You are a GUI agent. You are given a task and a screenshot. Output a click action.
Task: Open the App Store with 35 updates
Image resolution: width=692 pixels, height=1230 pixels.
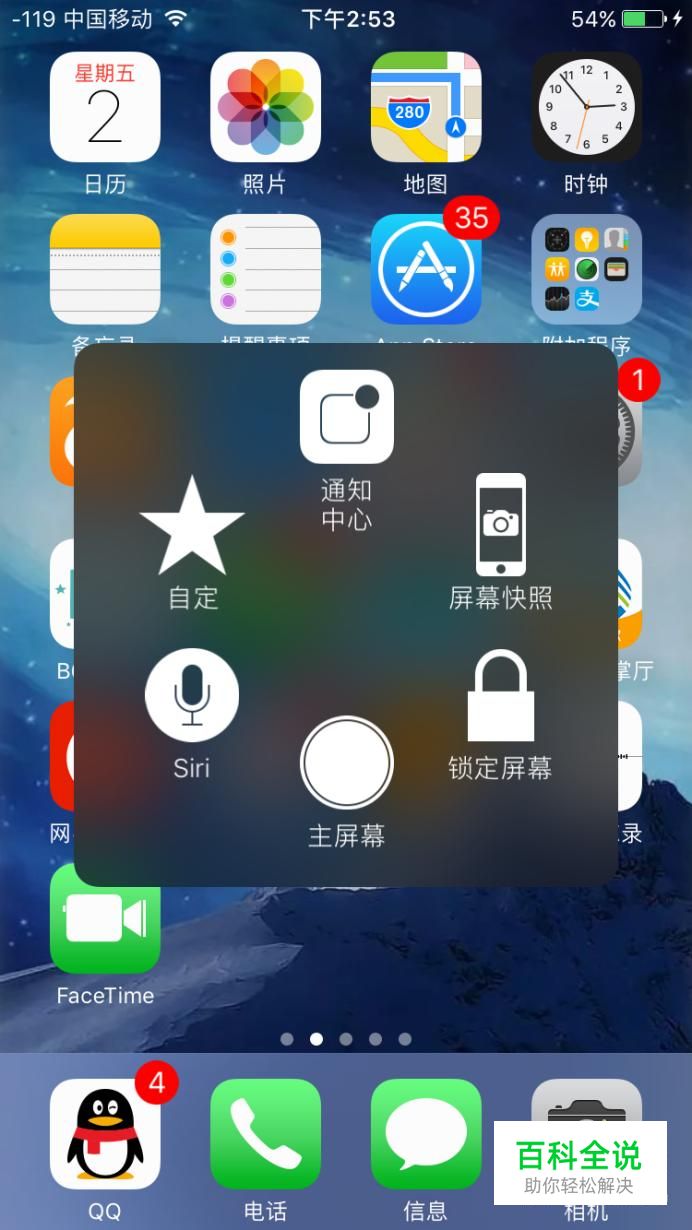426,269
